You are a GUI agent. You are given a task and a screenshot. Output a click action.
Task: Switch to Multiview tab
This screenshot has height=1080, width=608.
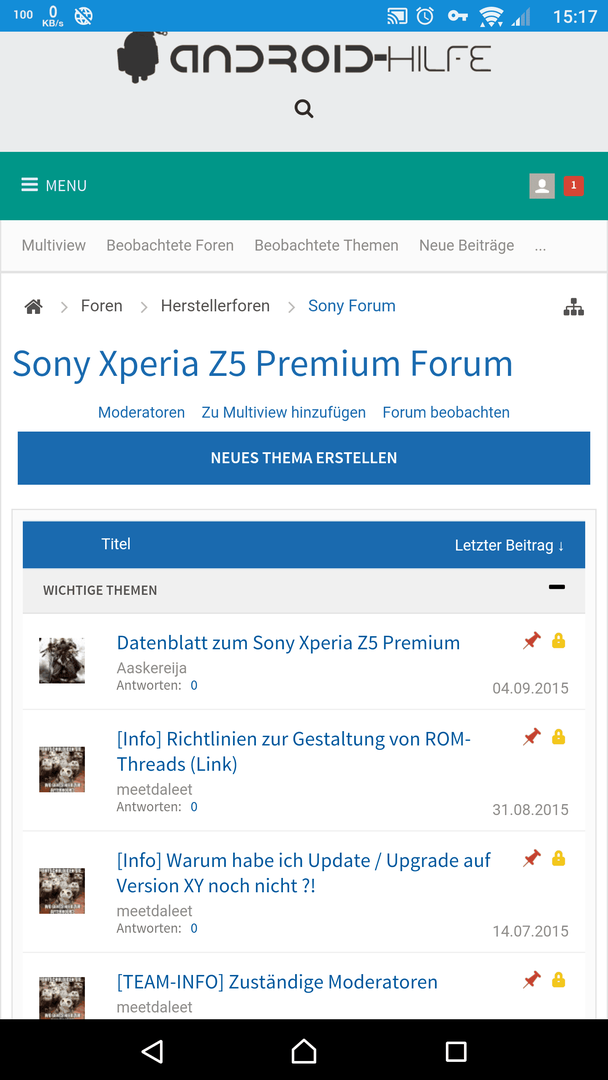coord(54,245)
